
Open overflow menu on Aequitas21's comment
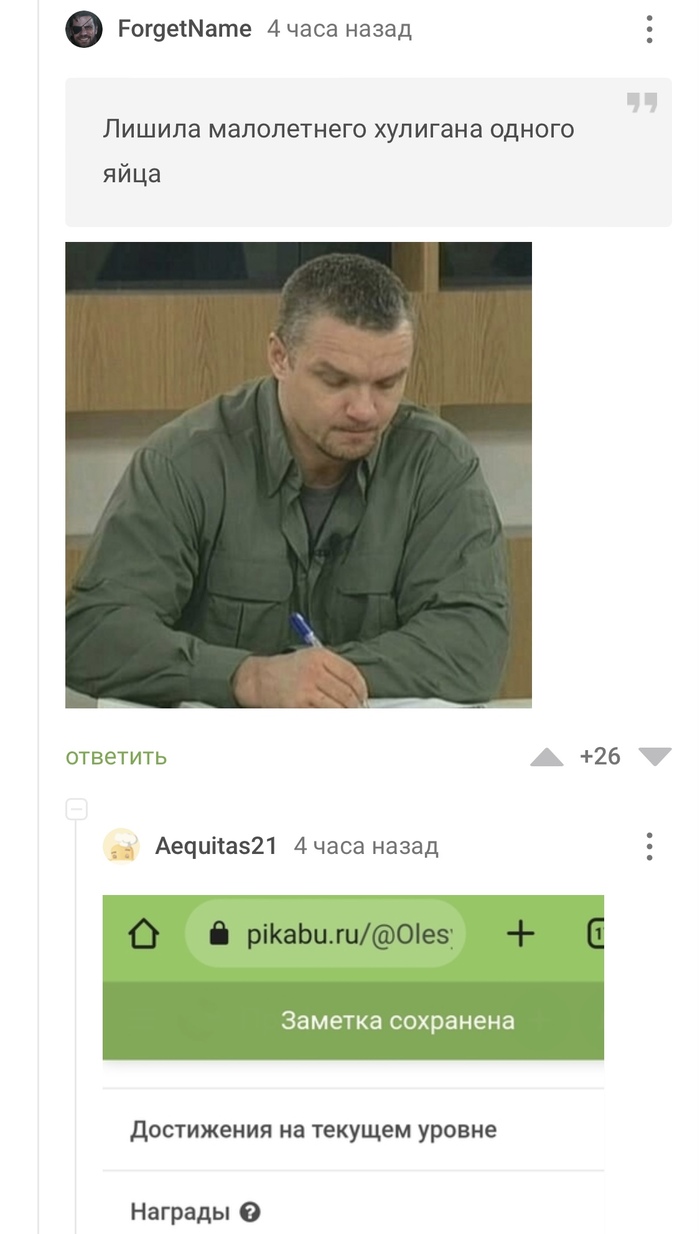click(x=649, y=846)
